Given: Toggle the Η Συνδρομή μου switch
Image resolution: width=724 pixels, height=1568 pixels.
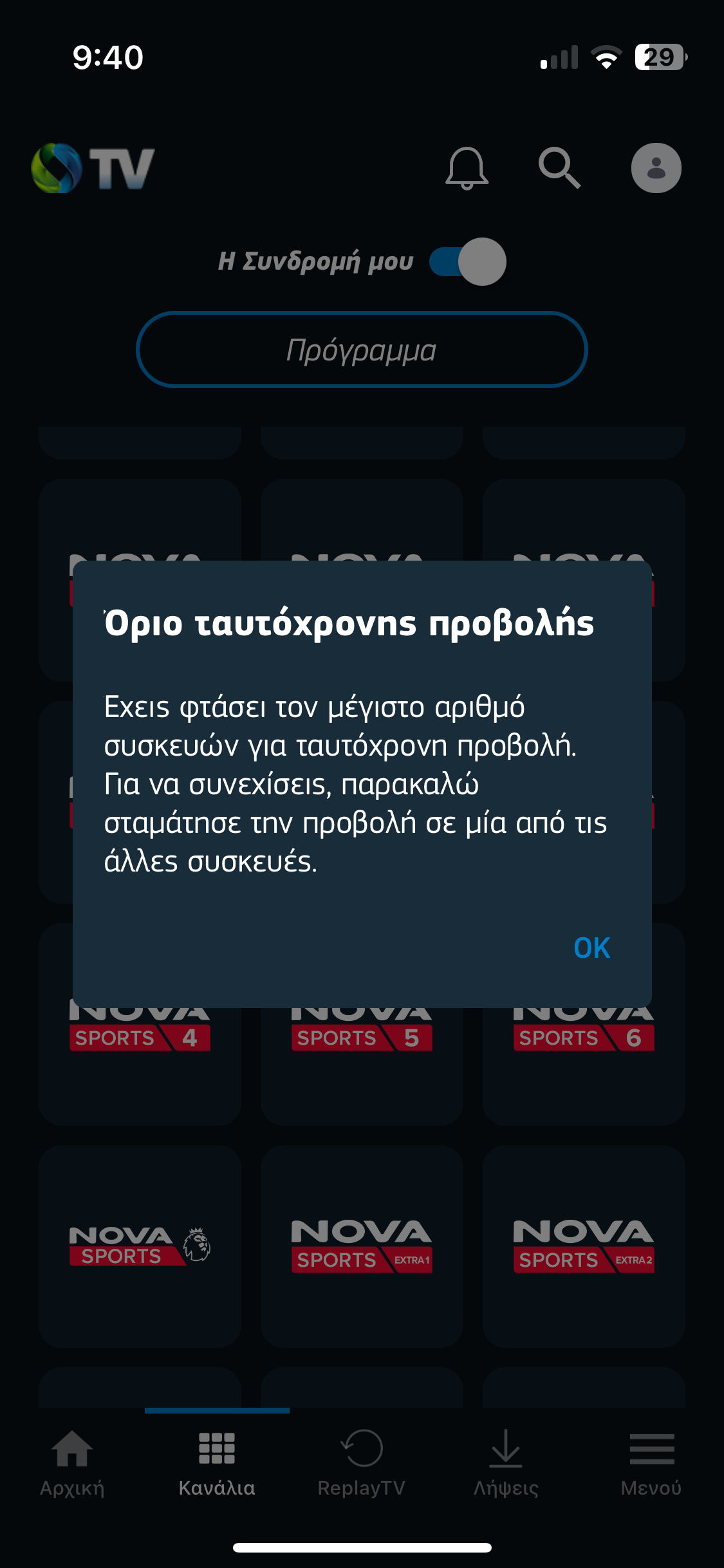Looking at the screenshot, I should pyautogui.click(x=468, y=262).
